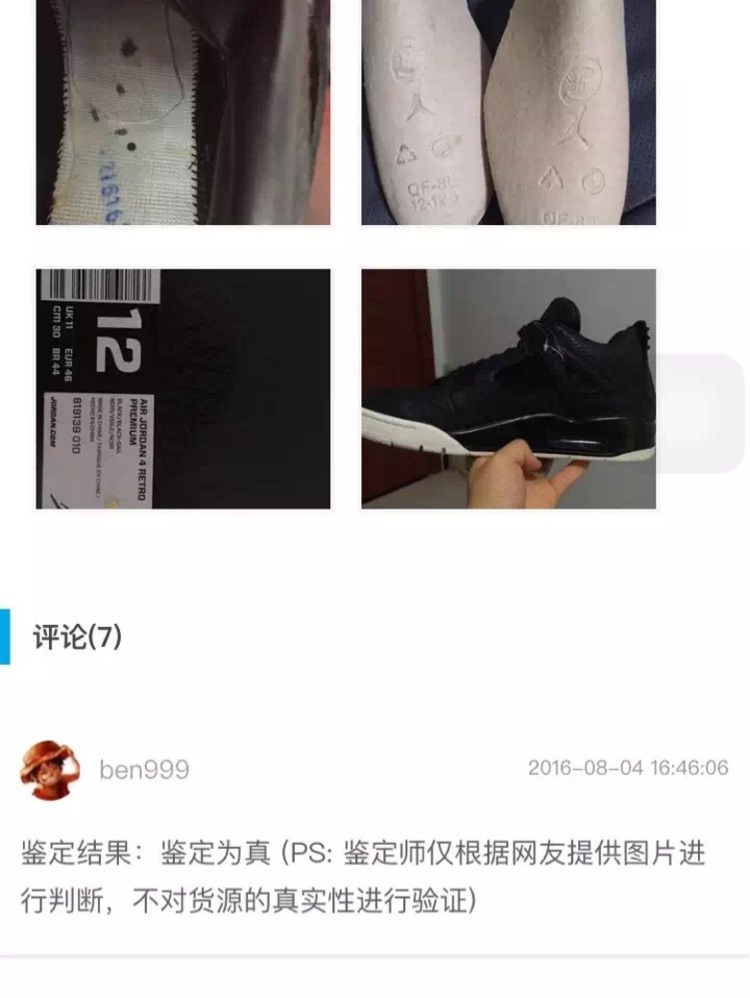View the Air Jordan 4 box label photo
750x998 pixels.
point(183,388)
